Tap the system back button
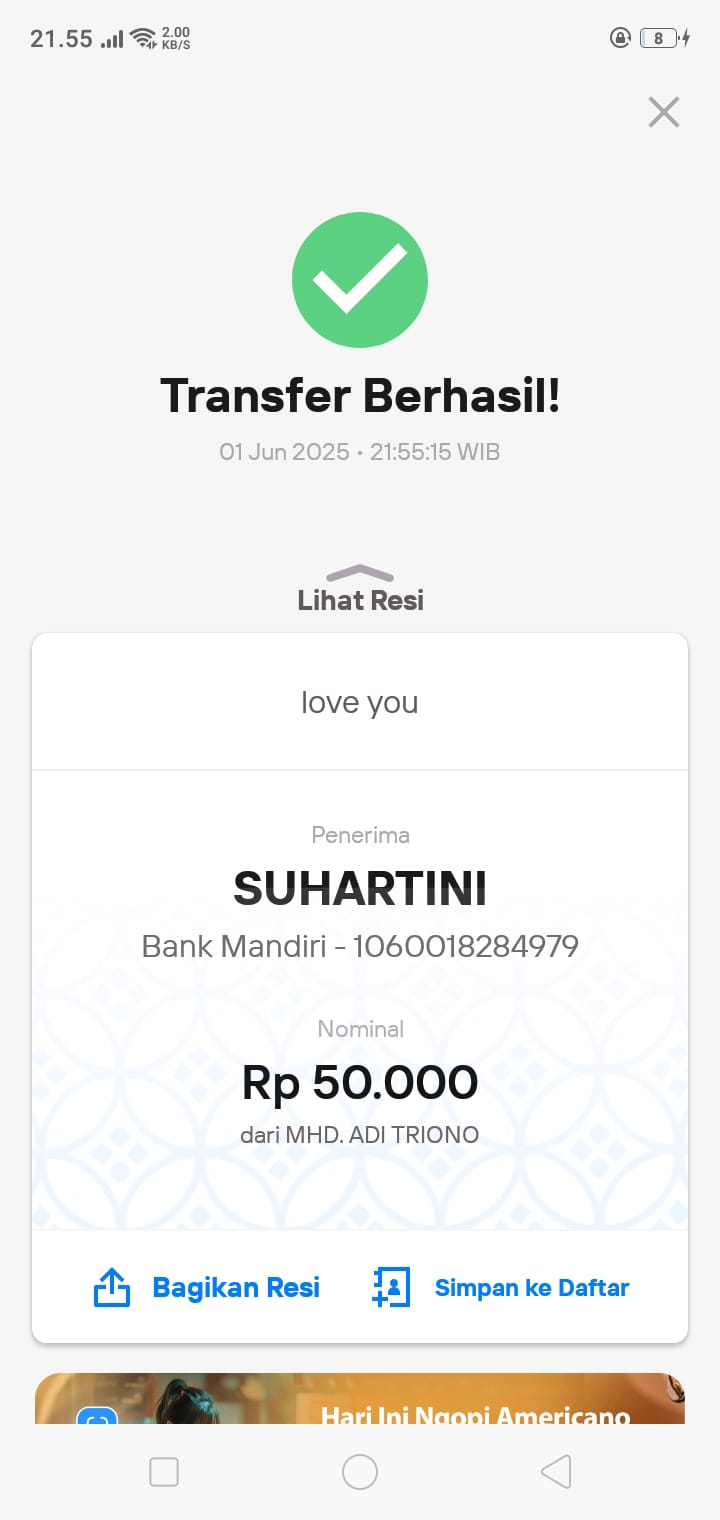This screenshot has height=1520, width=720. coord(556,1472)
